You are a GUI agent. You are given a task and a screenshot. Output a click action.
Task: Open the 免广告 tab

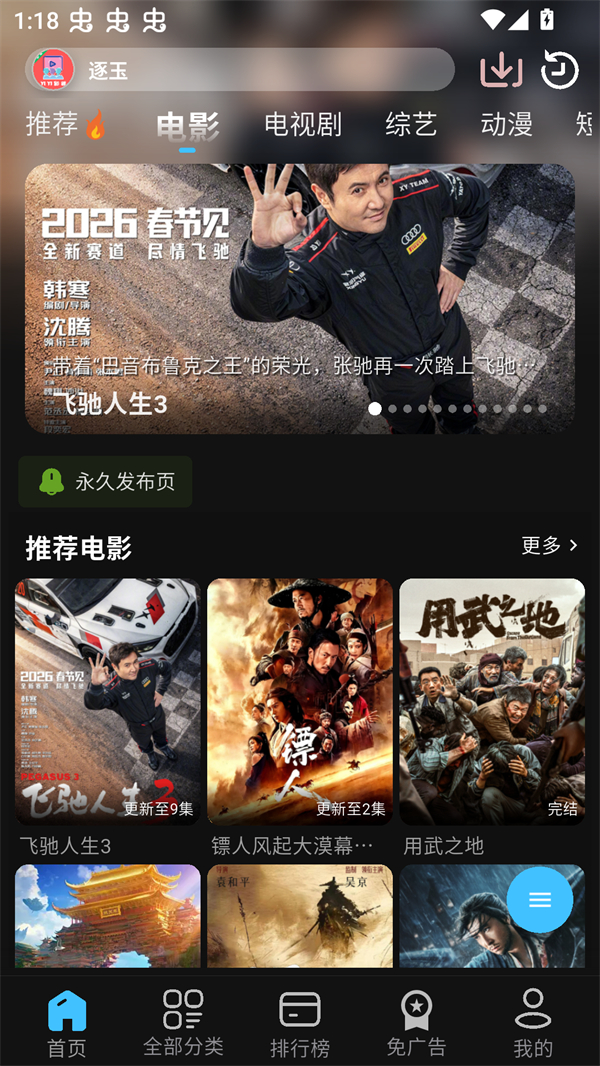click(x=416, y=1023)
